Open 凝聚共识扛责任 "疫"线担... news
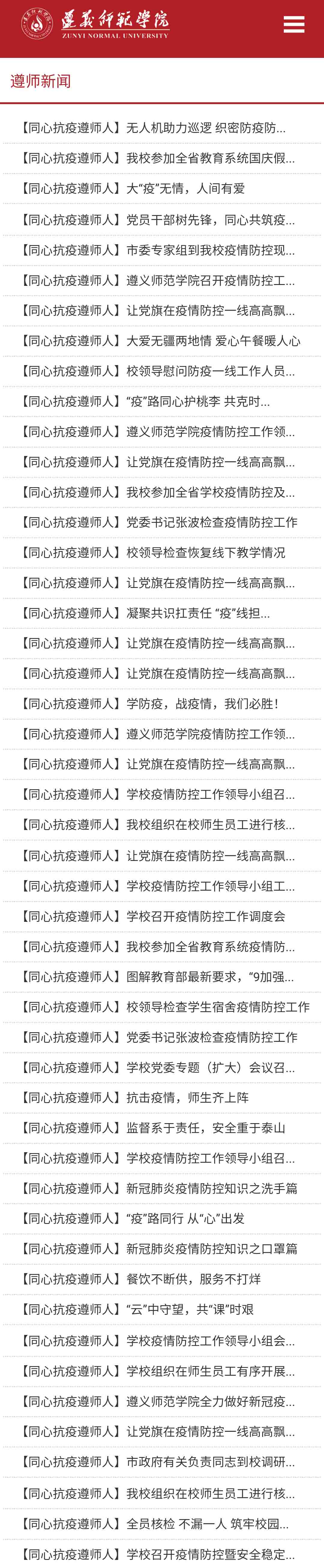Image resolution: width=324 pixels, height=1568 pixels. click(x=145, y=613)
